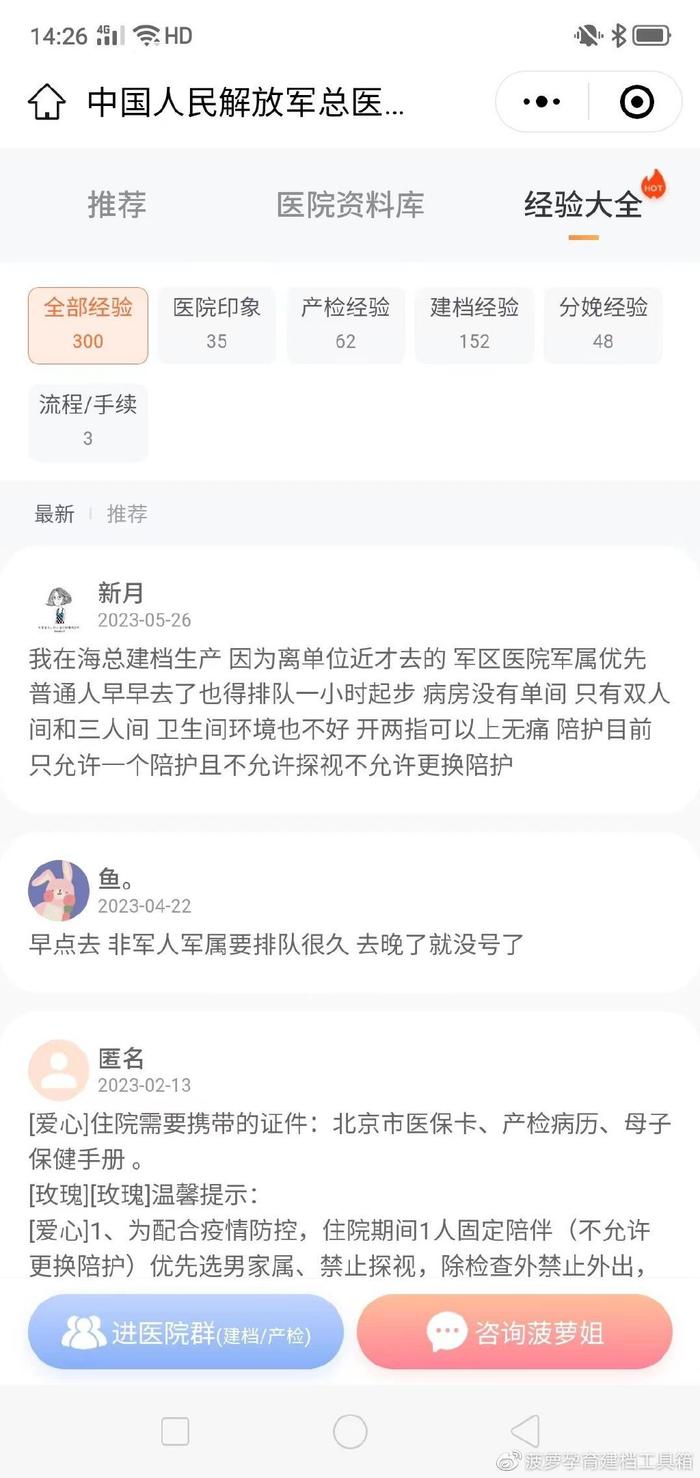Go to the mini program home icon
The height and width of the screenshot is (1478, 700).
(47, 102)
